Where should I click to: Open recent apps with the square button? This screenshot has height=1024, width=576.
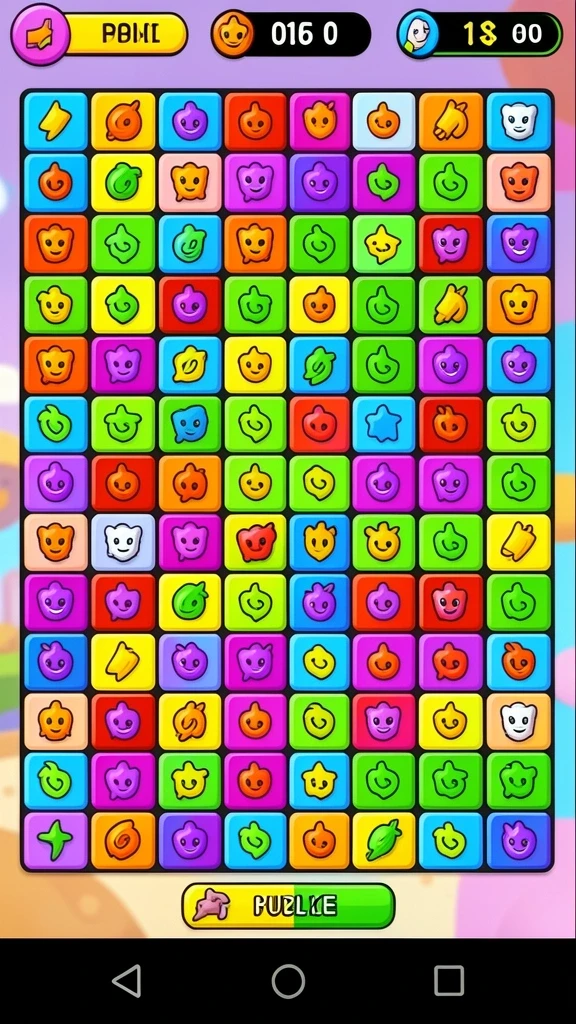click(449, 981)
